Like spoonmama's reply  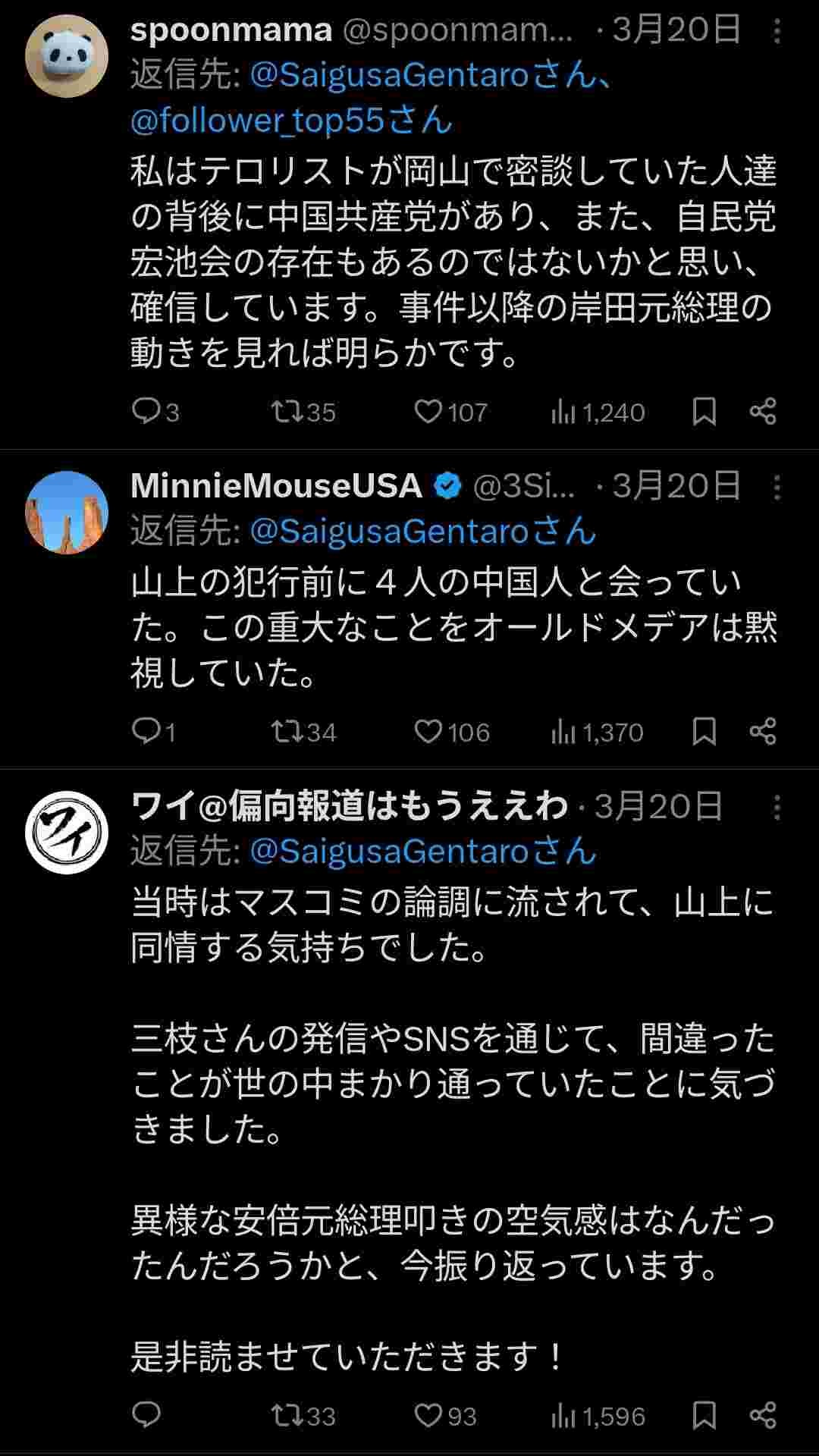pyautogui.click(x=428, y=411)
